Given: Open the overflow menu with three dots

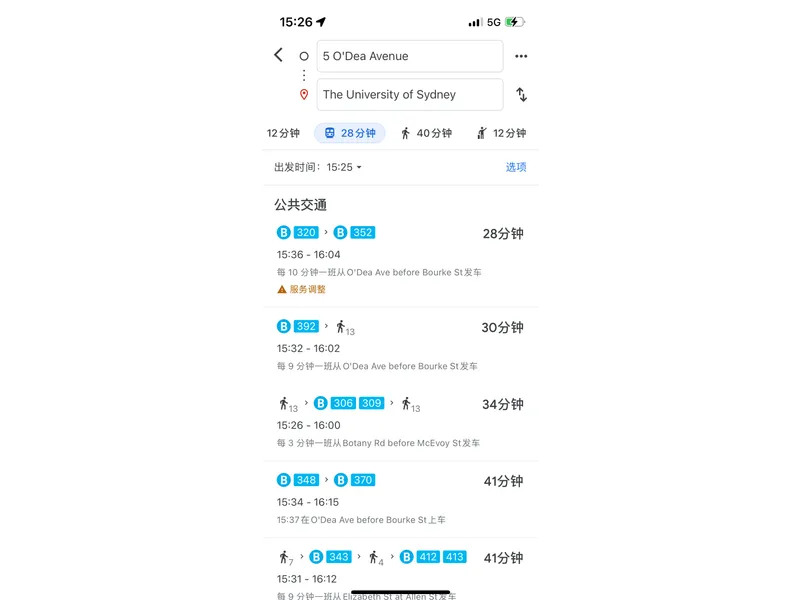Looking at the screenshot, I should (x=521, y=57).
